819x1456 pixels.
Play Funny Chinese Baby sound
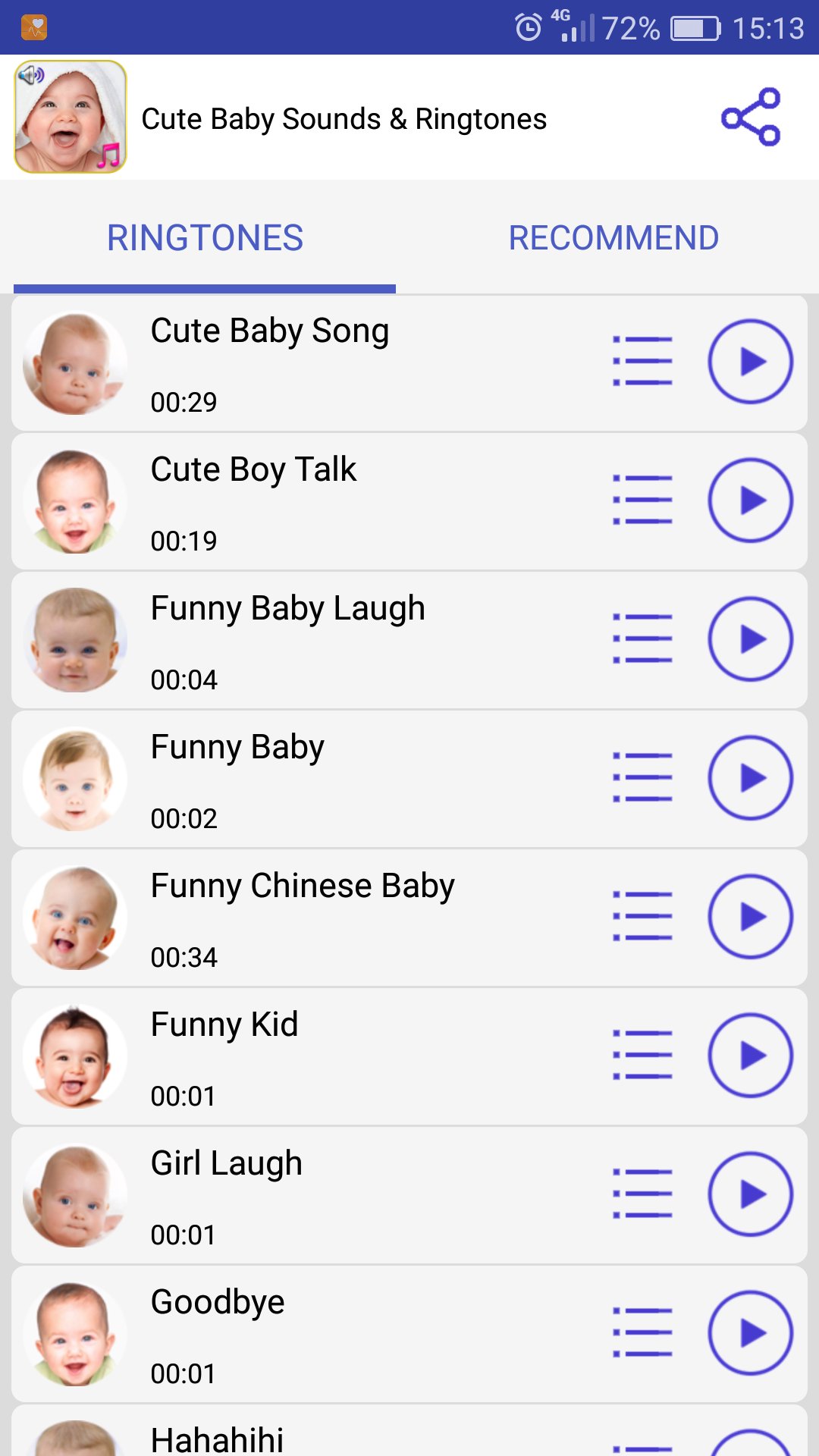click(x=750, y=917)
